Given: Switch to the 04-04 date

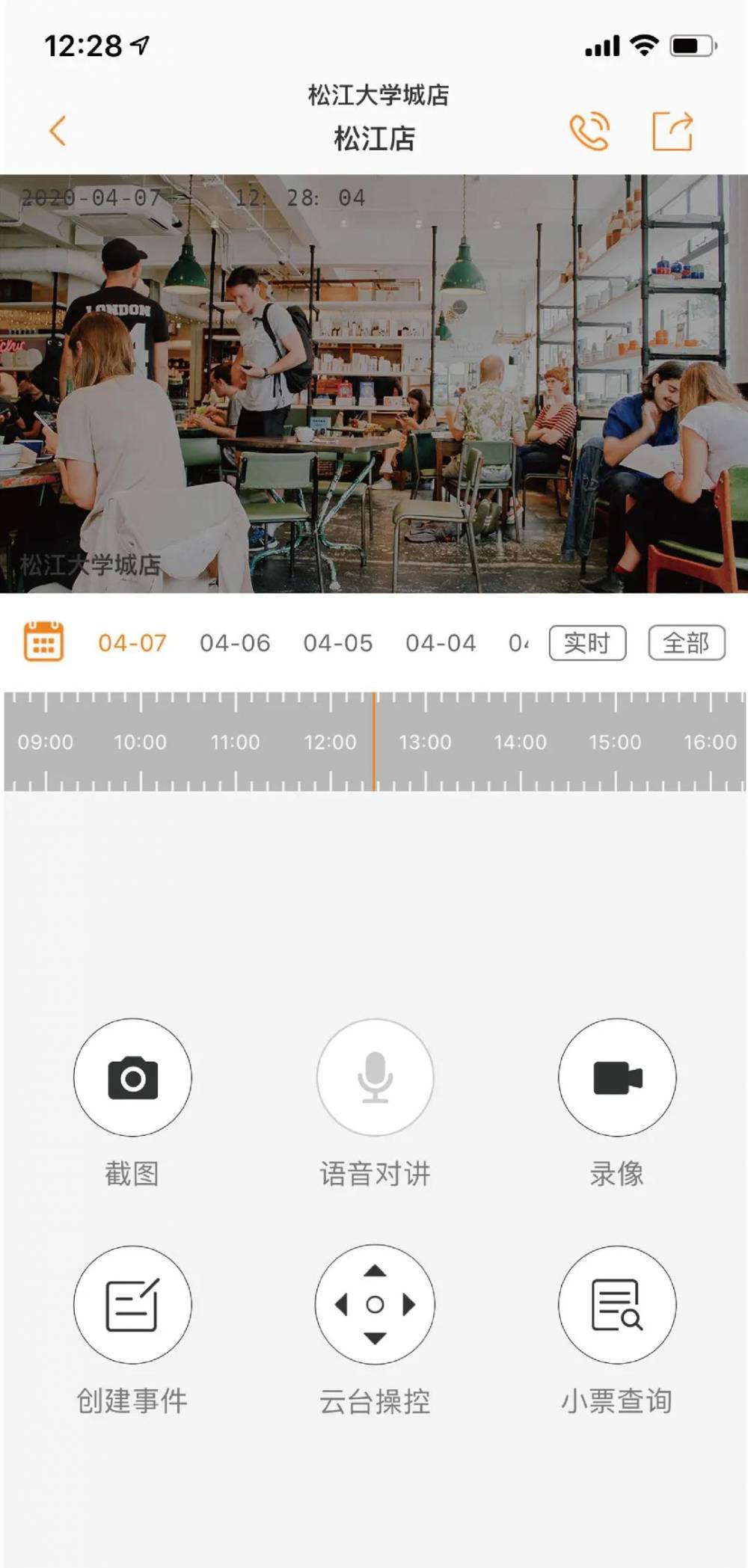Looking at the screenshot, I should [x=441, y=643].
